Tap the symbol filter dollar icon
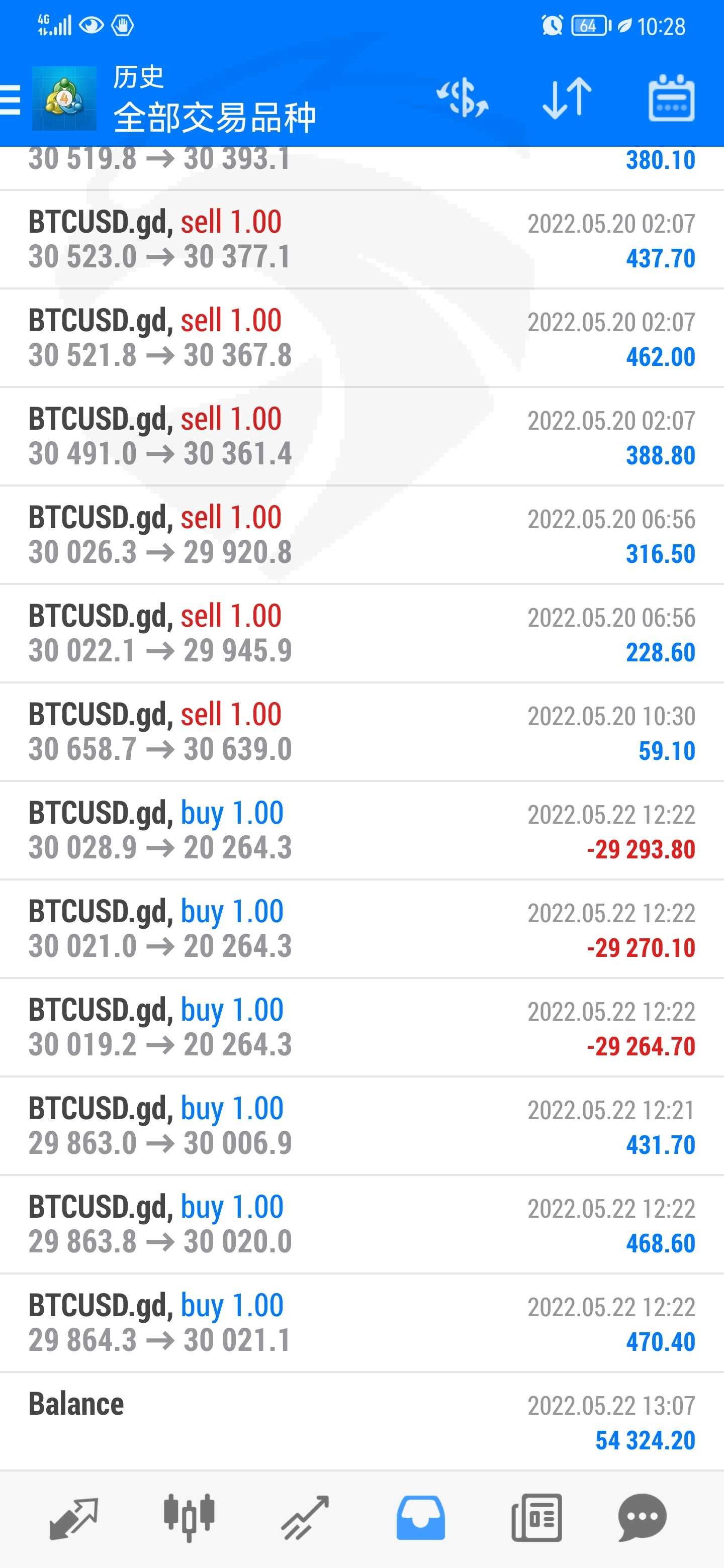The image size is (724, 1568). point(463,98)
